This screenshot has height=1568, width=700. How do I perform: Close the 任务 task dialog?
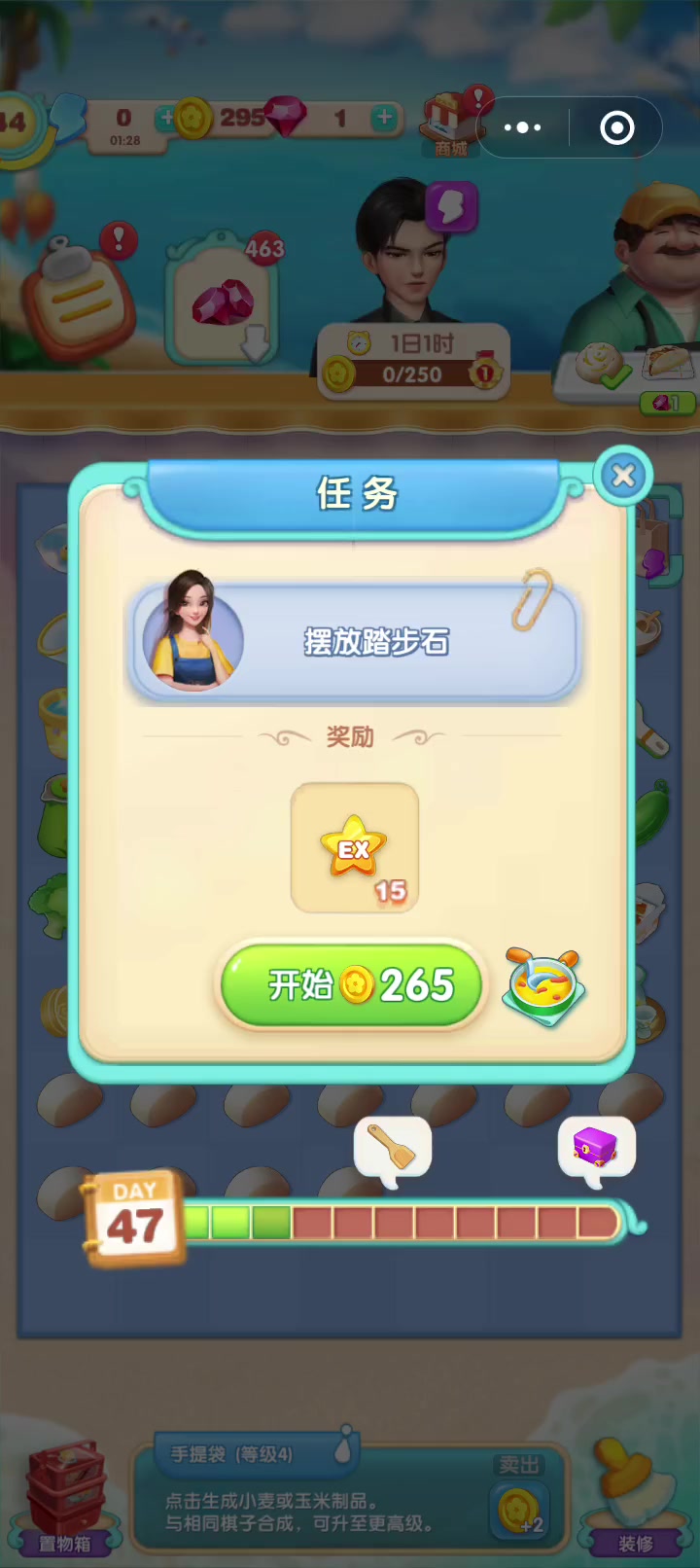click(623, 476)
